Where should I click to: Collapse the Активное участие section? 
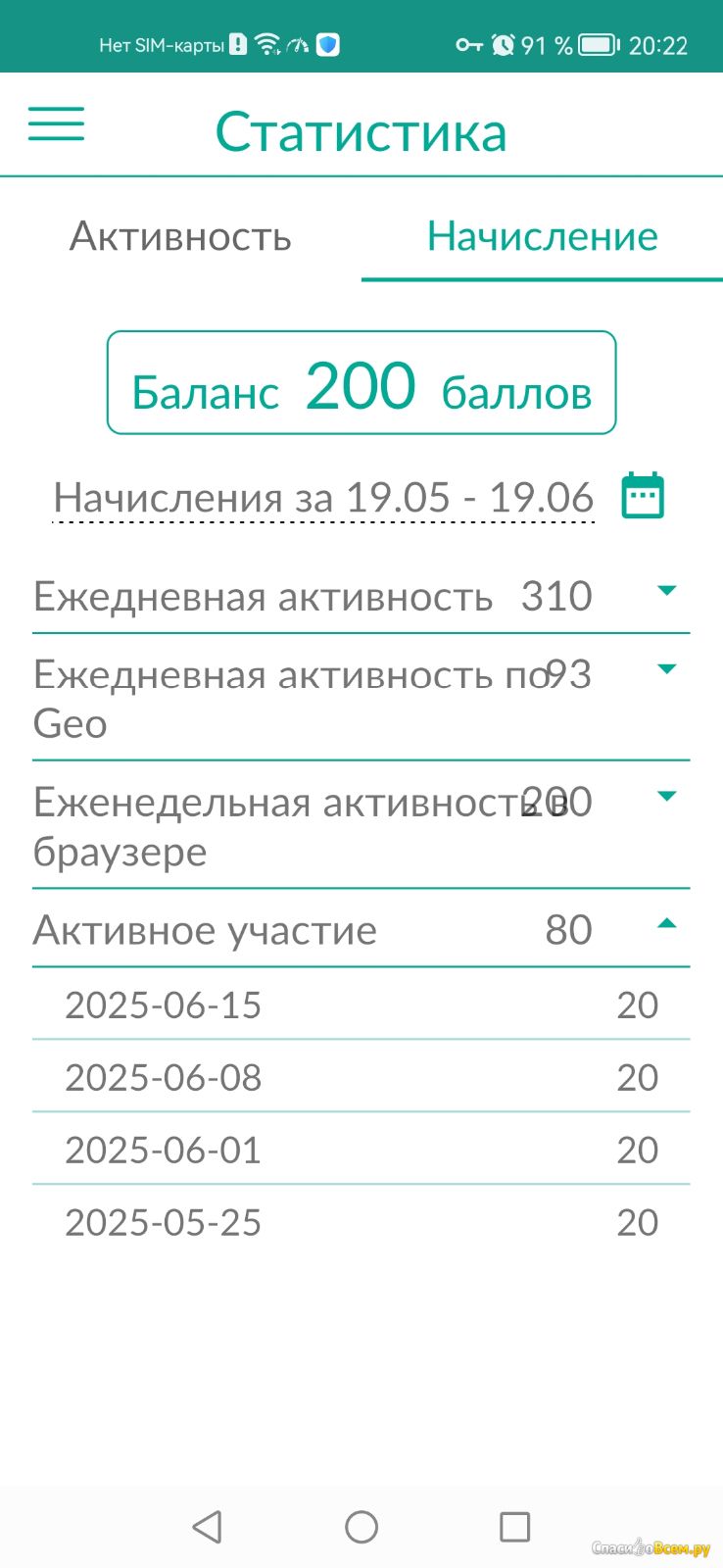point(361,929)
